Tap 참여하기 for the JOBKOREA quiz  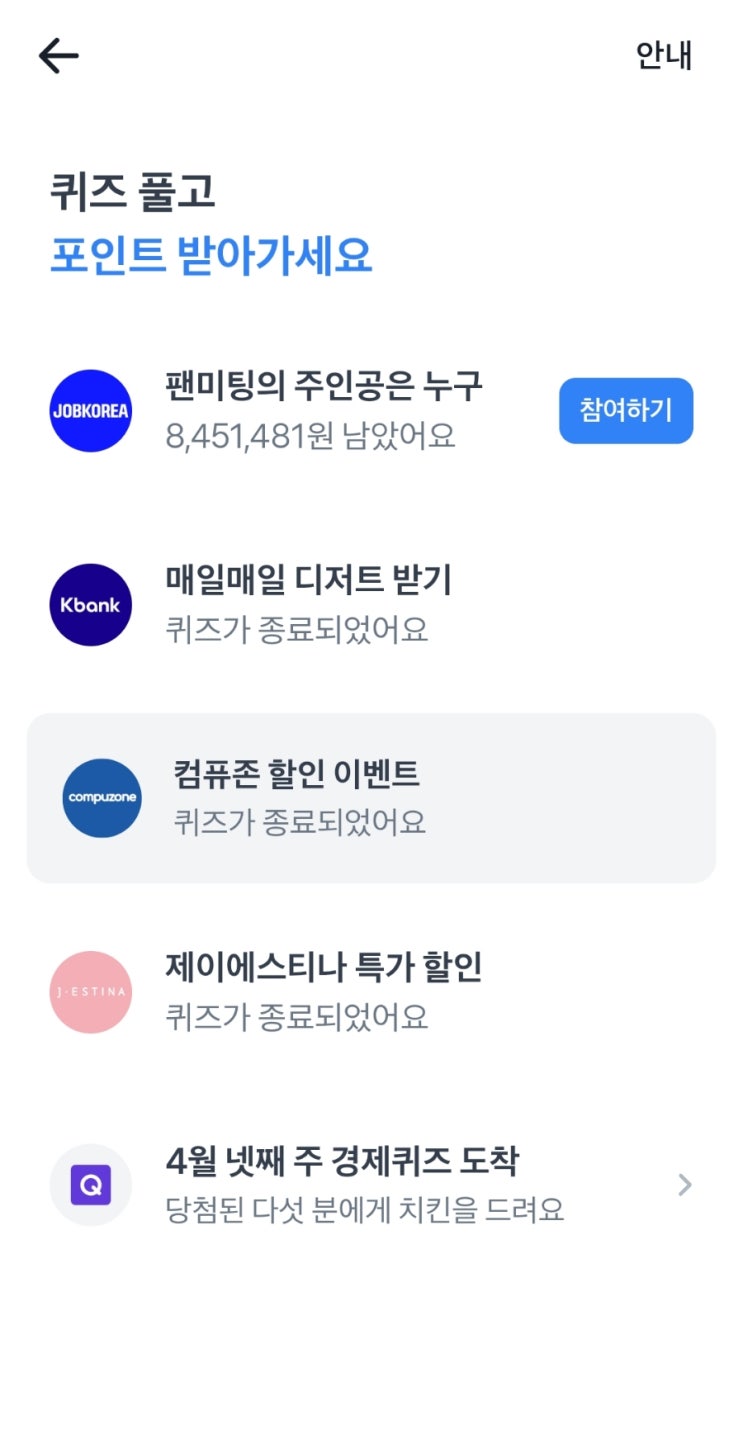click(626, 410)
